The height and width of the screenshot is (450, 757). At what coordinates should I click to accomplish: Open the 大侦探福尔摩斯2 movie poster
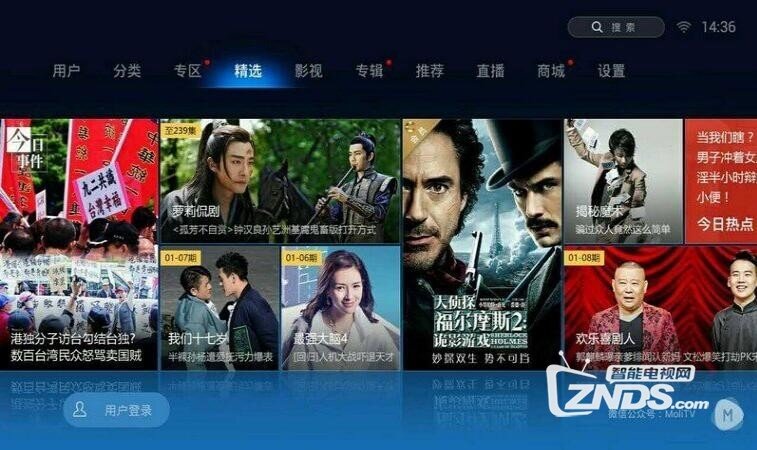pyautogui.click(x=481, y=245)
